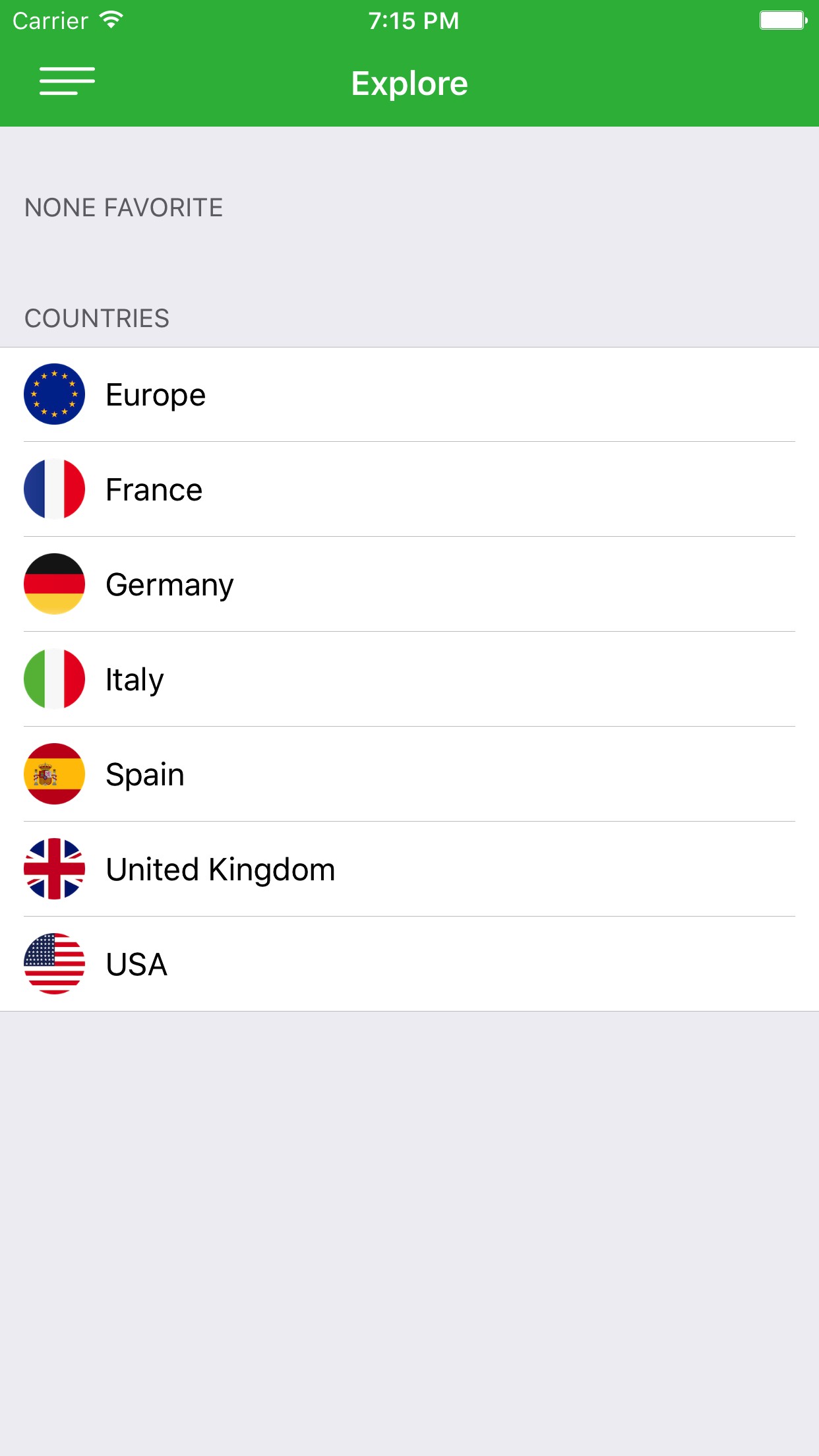The width and height of the screenshot is (819, 1456).
Task: Open the hamburger drawer menu
Action: coord(67,81)
